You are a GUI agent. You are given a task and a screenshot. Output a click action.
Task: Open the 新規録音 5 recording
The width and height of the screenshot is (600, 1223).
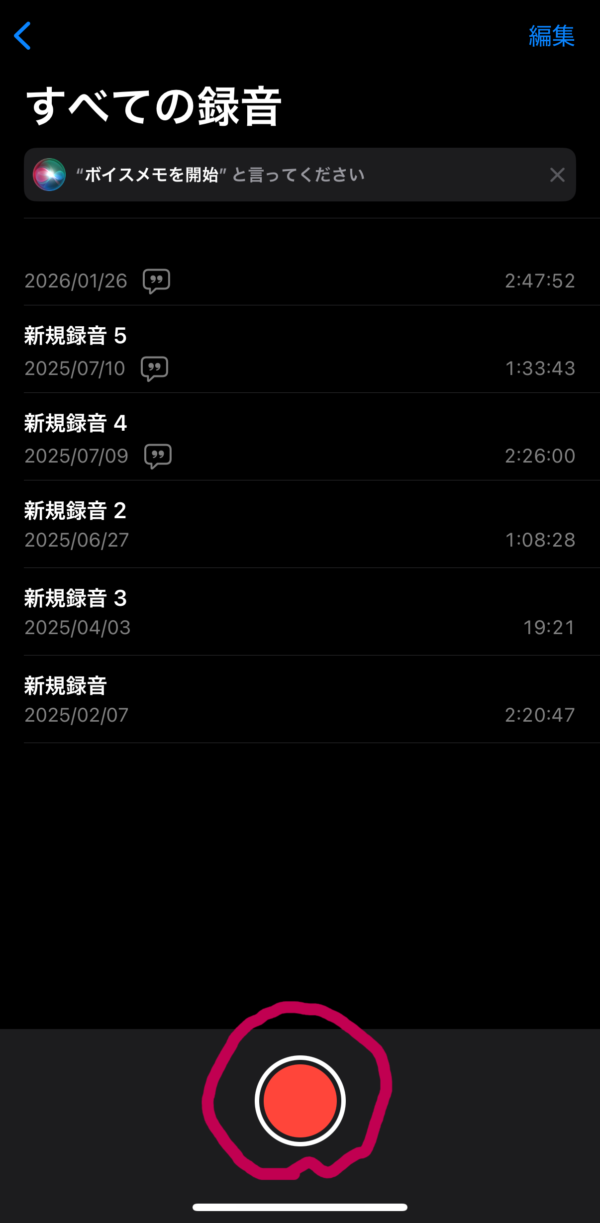point(299,351)
